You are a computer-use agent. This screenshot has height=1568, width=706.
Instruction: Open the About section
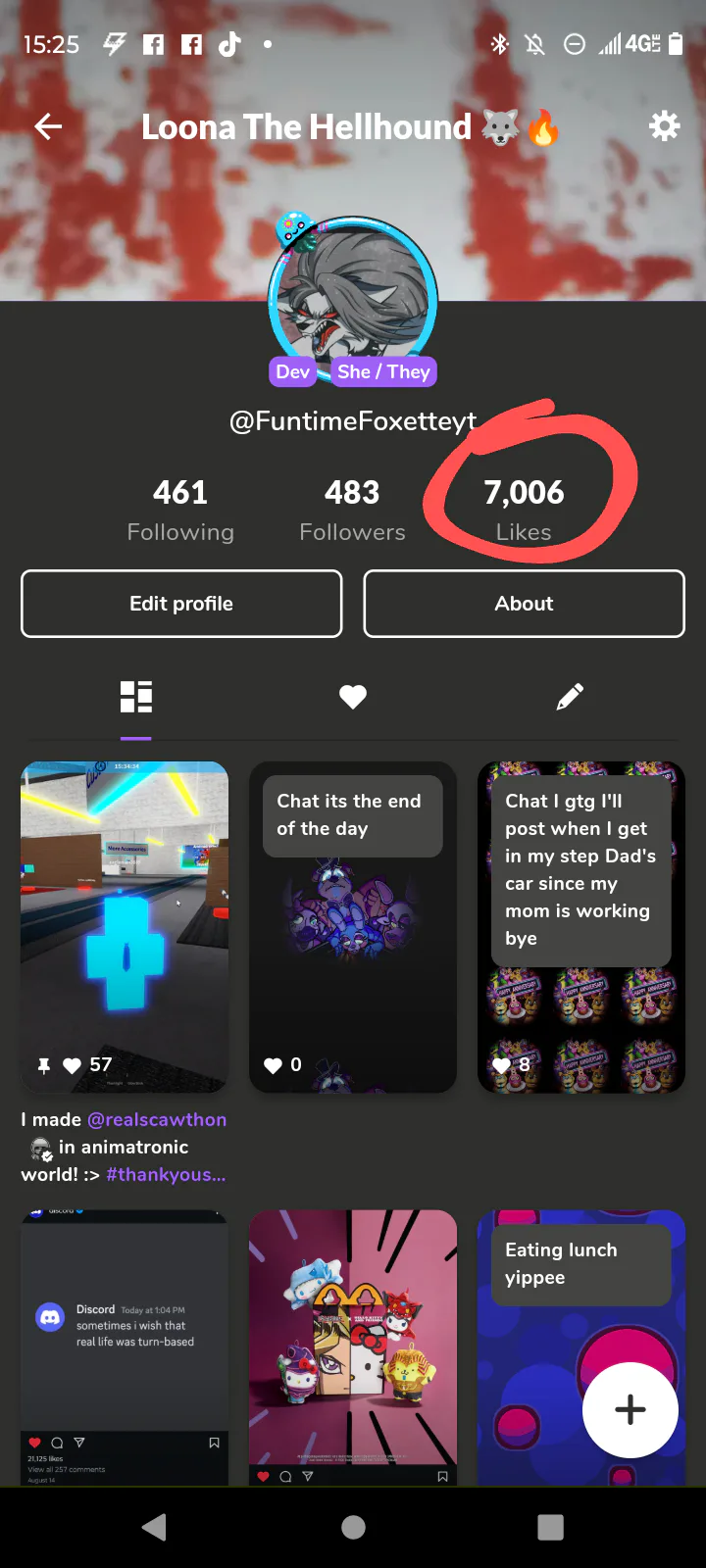tap(524, 604)
